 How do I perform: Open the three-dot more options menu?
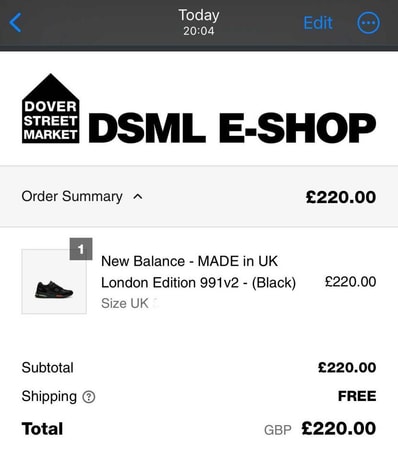[368, 23]
